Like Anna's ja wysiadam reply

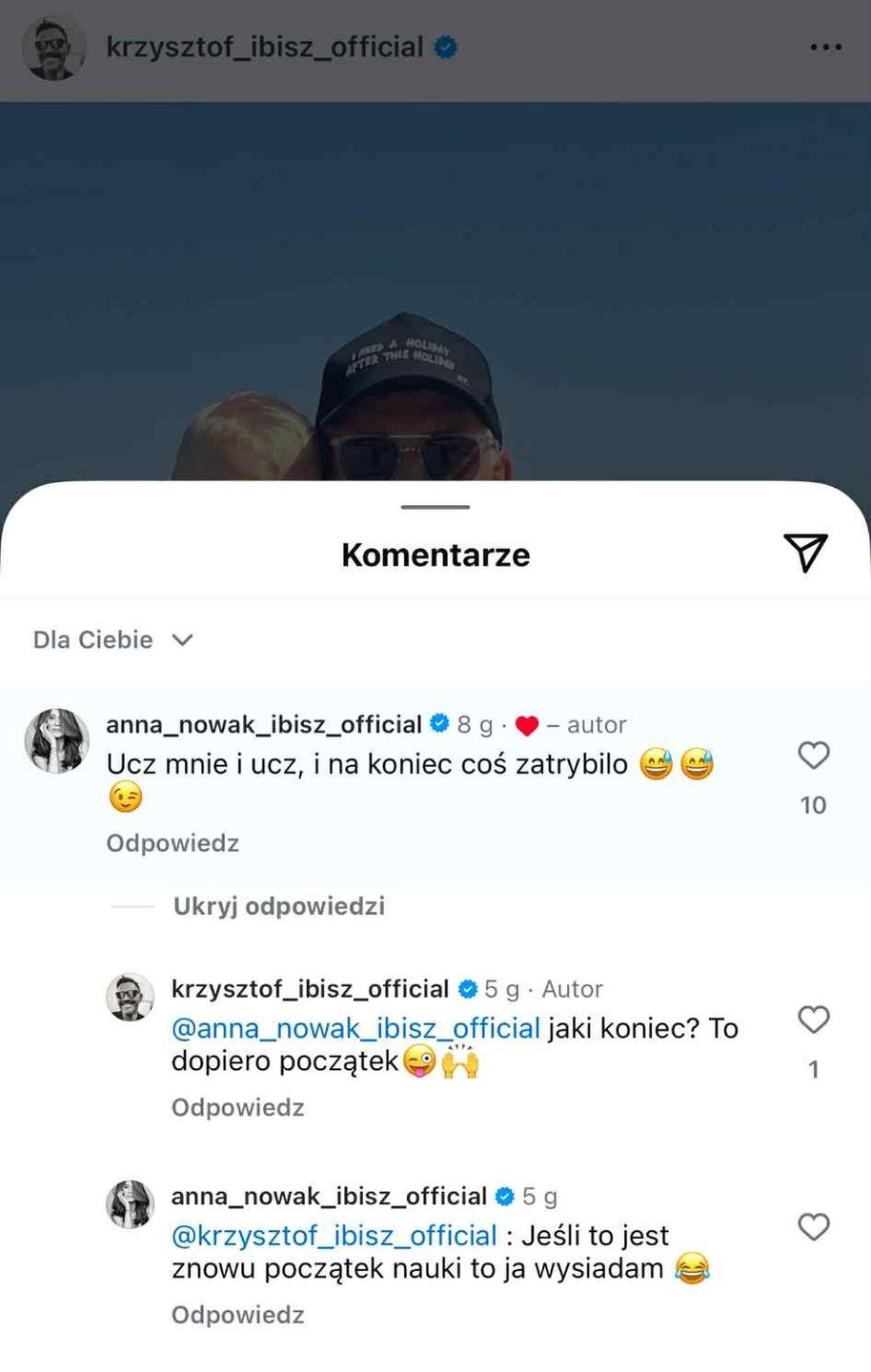click(813, 1226)
